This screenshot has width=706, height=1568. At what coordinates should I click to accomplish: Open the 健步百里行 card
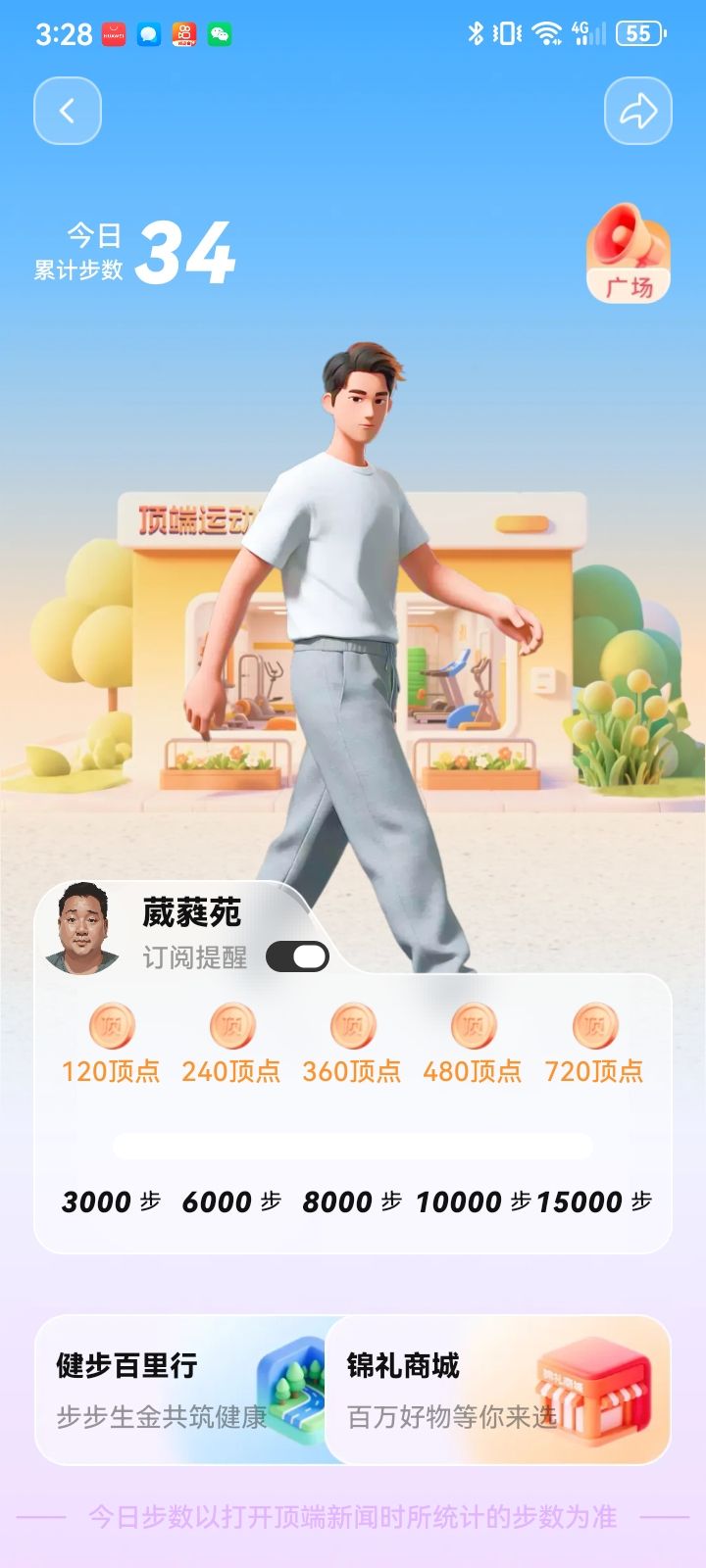(181, 1390)
